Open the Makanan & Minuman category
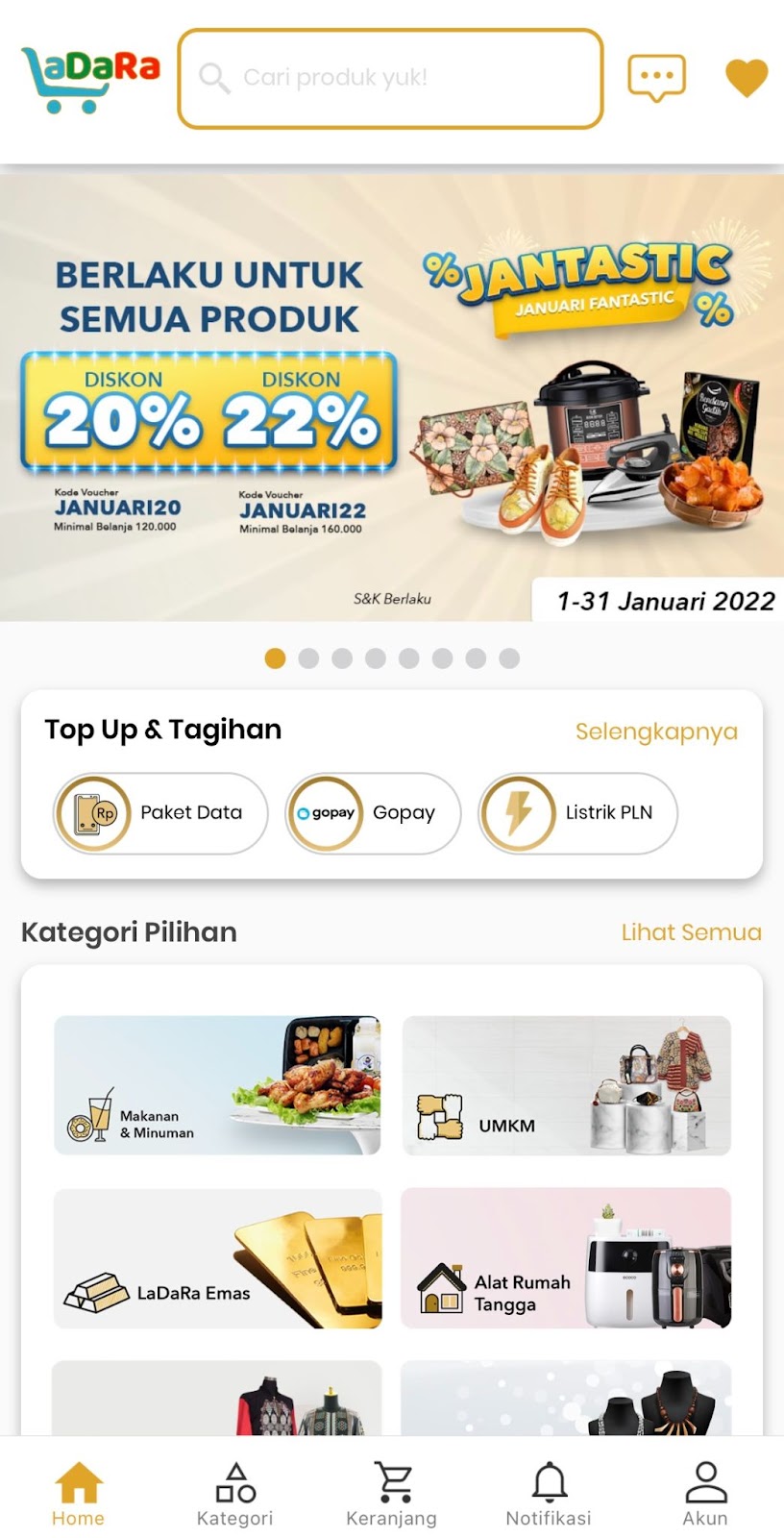The width and height of the screenshot is (784, 1538). click(x=217, y=1085)
